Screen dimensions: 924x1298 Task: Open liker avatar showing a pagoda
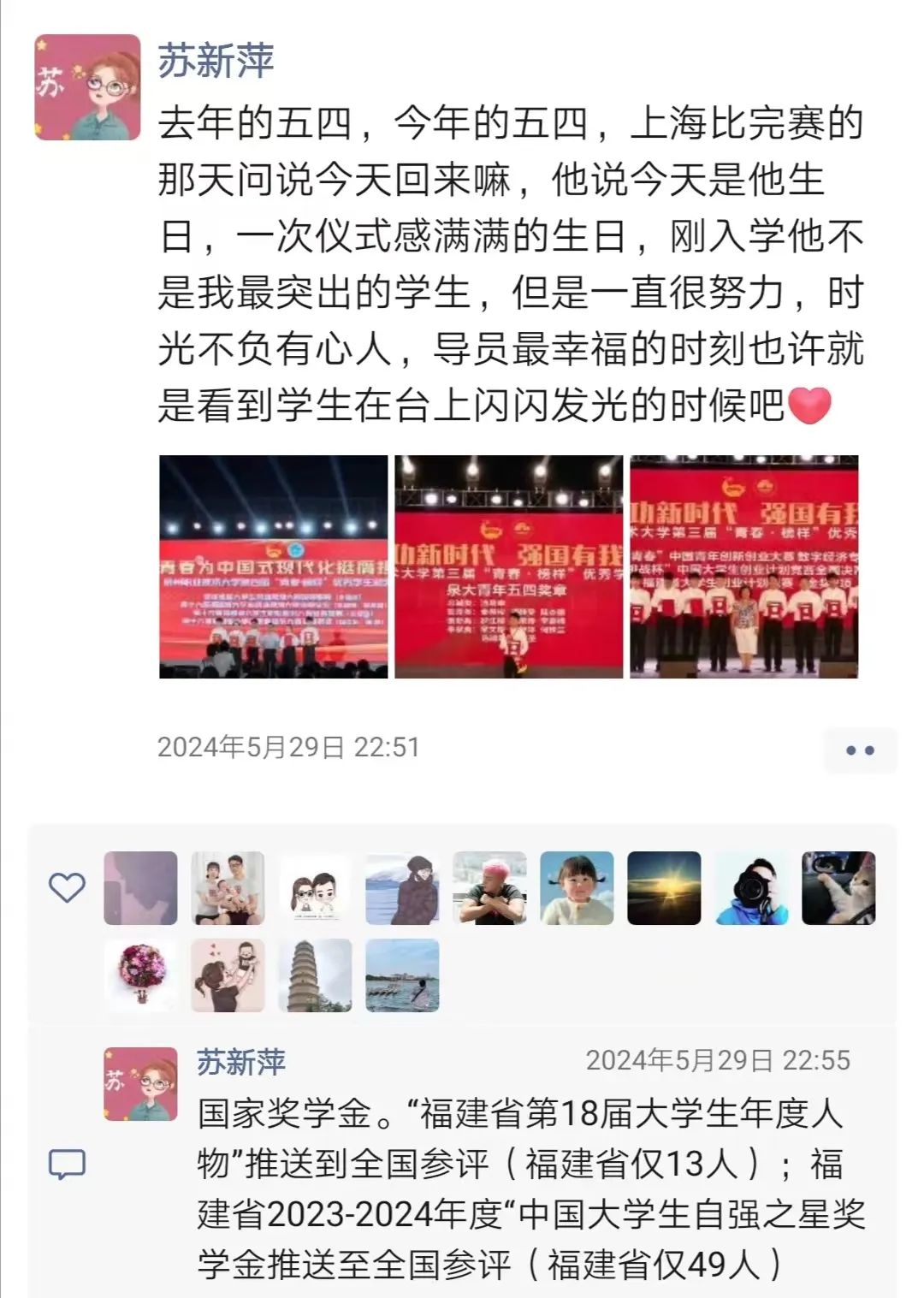click(x=315, y=975)
